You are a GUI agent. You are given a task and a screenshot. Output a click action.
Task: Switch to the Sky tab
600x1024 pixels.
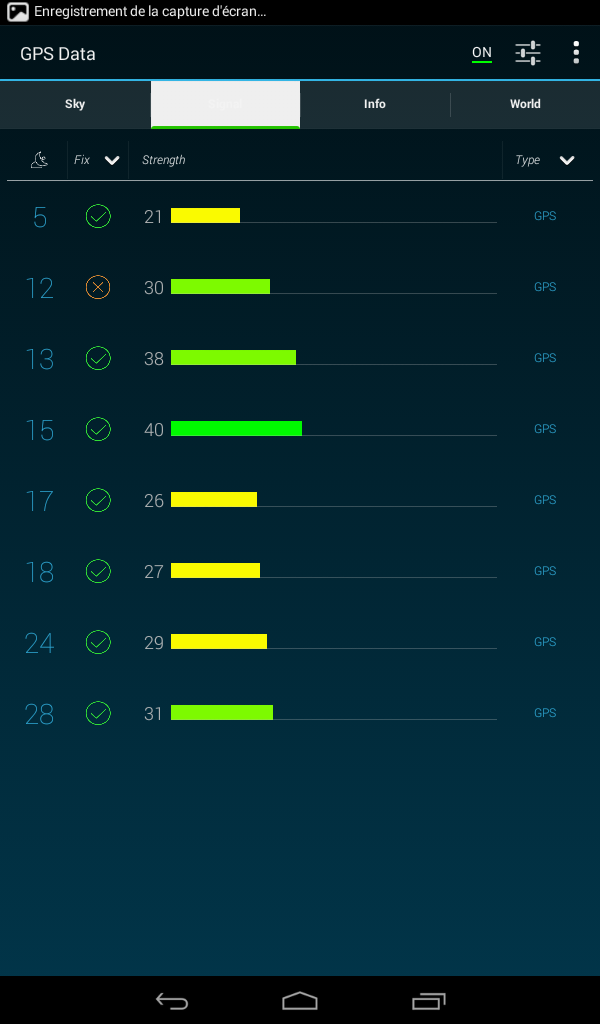(x=75, y=104)
